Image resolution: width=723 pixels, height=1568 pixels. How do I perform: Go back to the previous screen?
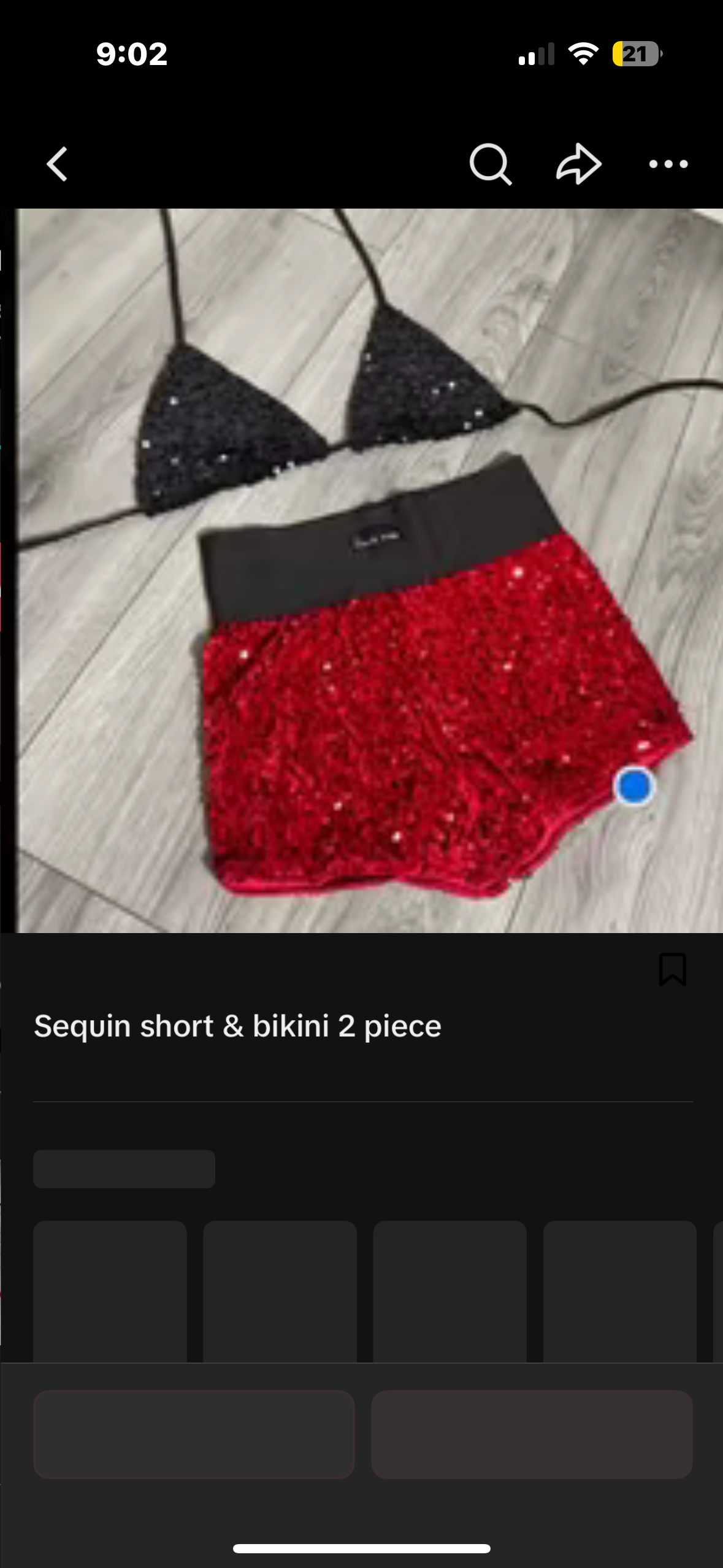click(57, 164)
